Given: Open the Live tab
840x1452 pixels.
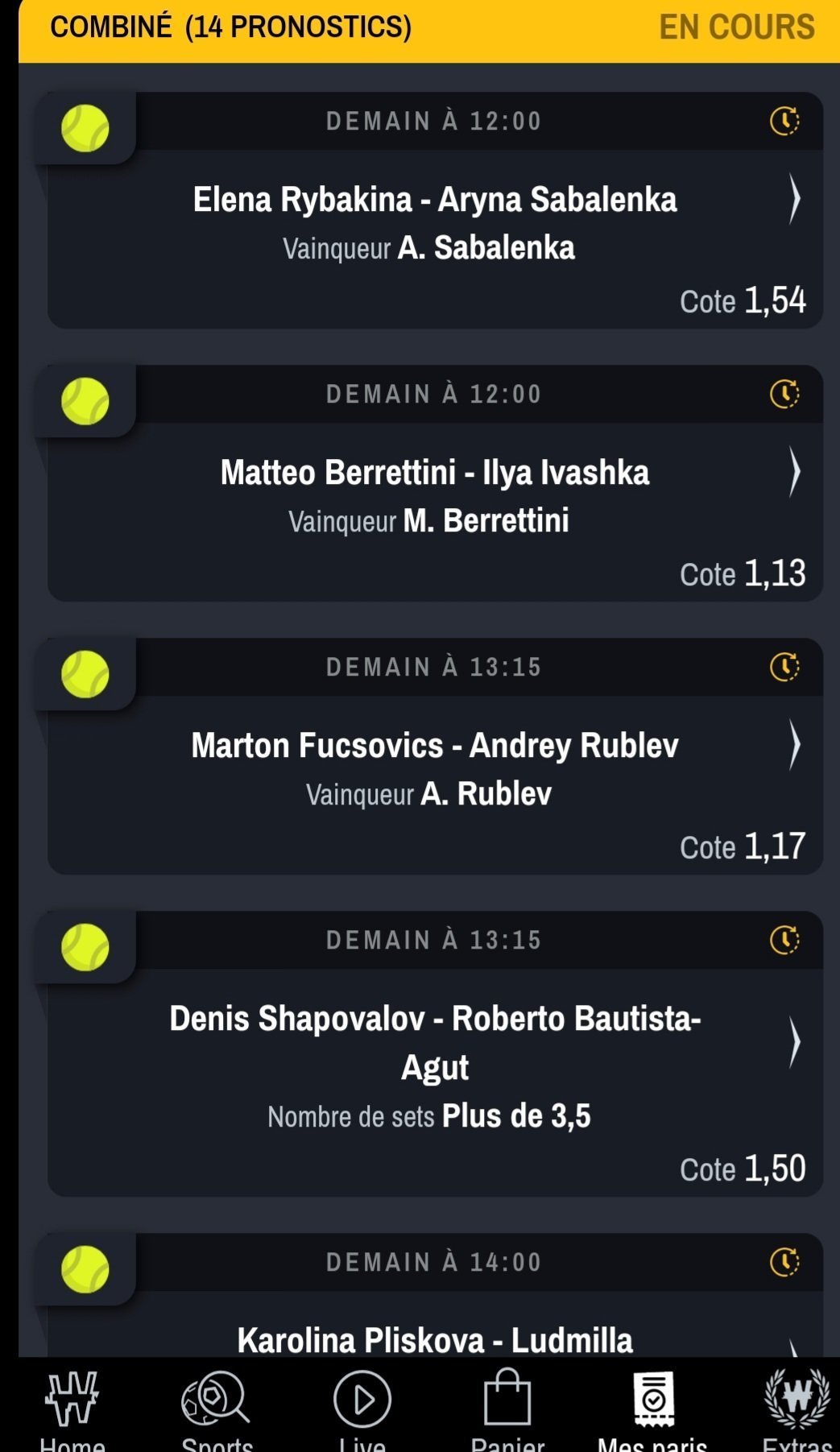Looking at the screenshot, I should [x=362, y=1408].
